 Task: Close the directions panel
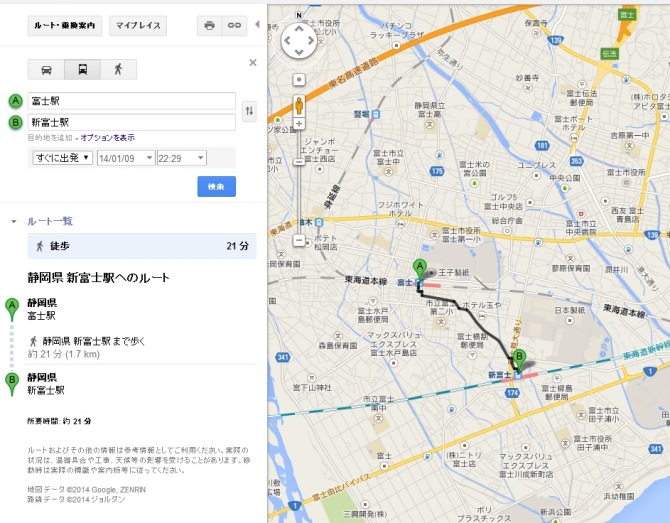click(x=252, y=62)
